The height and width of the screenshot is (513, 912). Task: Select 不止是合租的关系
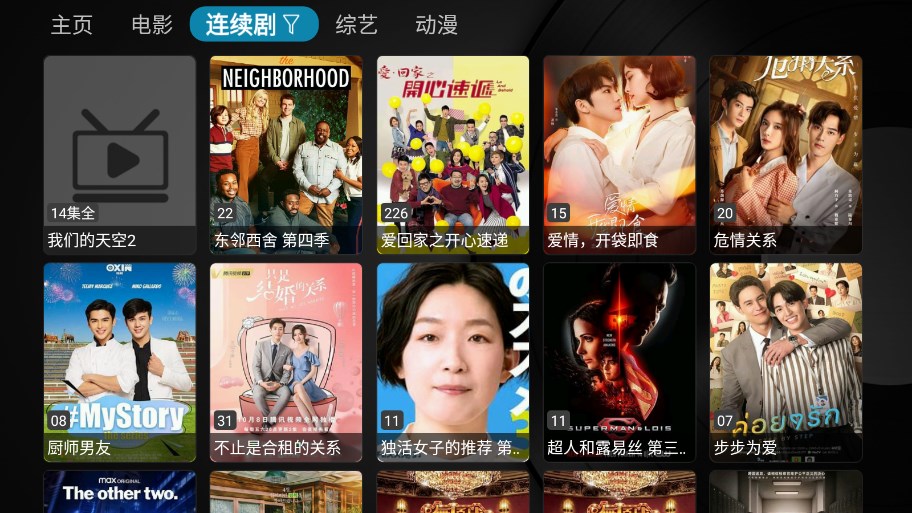286,362
